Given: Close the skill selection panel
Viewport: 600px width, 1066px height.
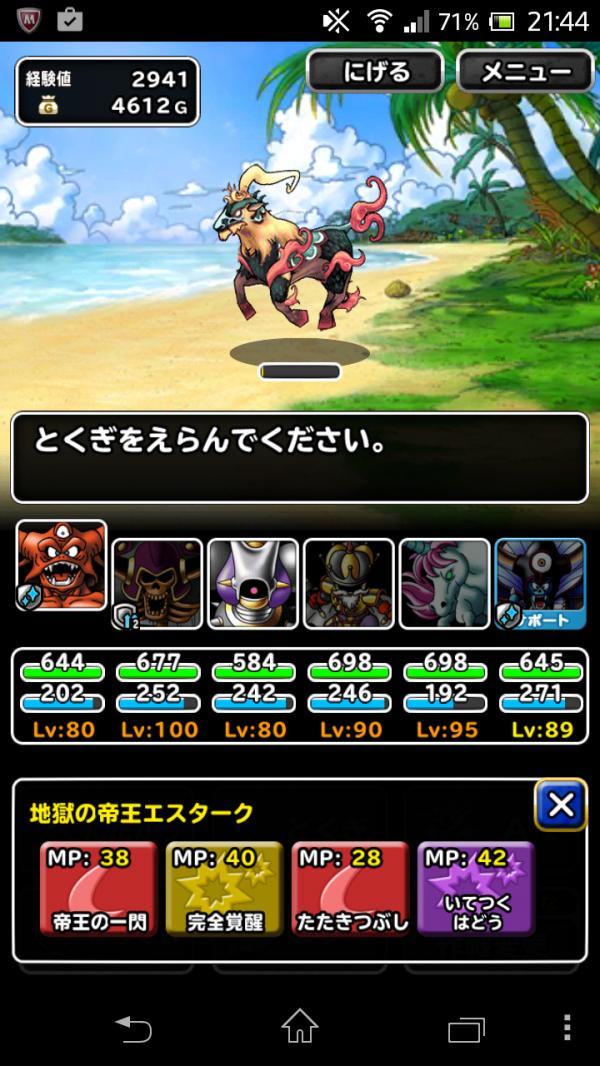Looking at the screenshot, I should [x=560, y=804].
